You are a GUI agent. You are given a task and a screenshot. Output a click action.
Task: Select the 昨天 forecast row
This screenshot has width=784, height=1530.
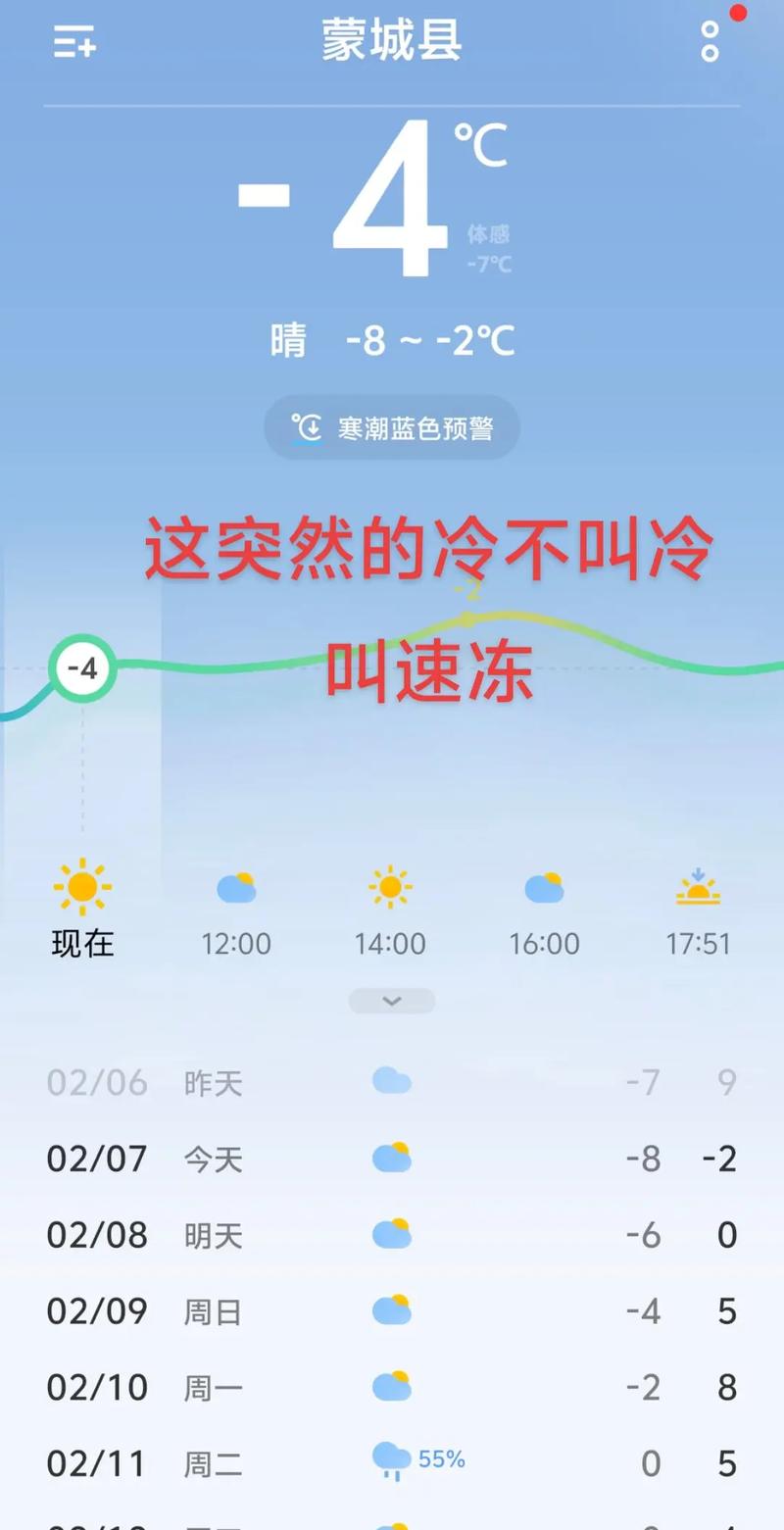click(391, 1081)
